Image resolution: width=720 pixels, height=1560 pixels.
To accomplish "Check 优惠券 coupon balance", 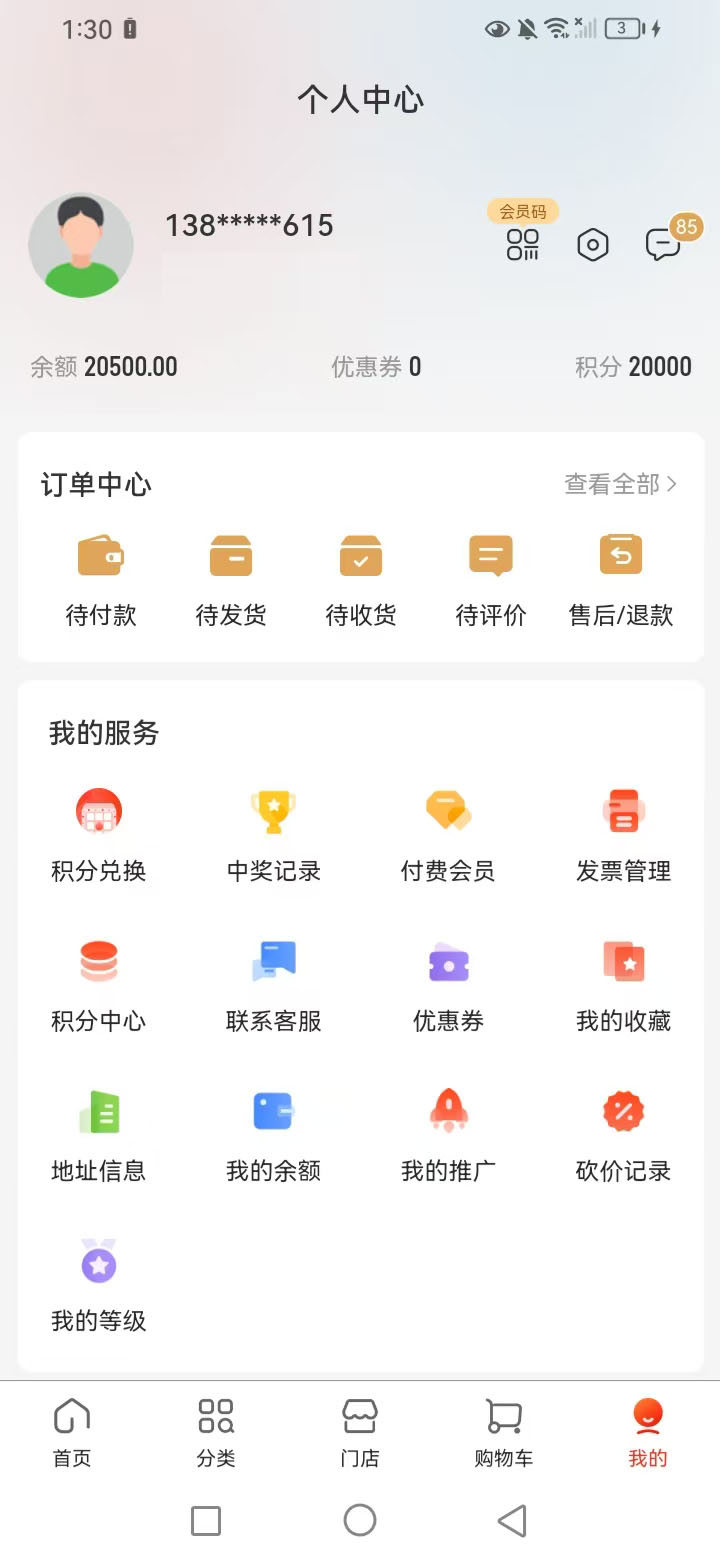I will pyautogui.click(x=375, y=366).
